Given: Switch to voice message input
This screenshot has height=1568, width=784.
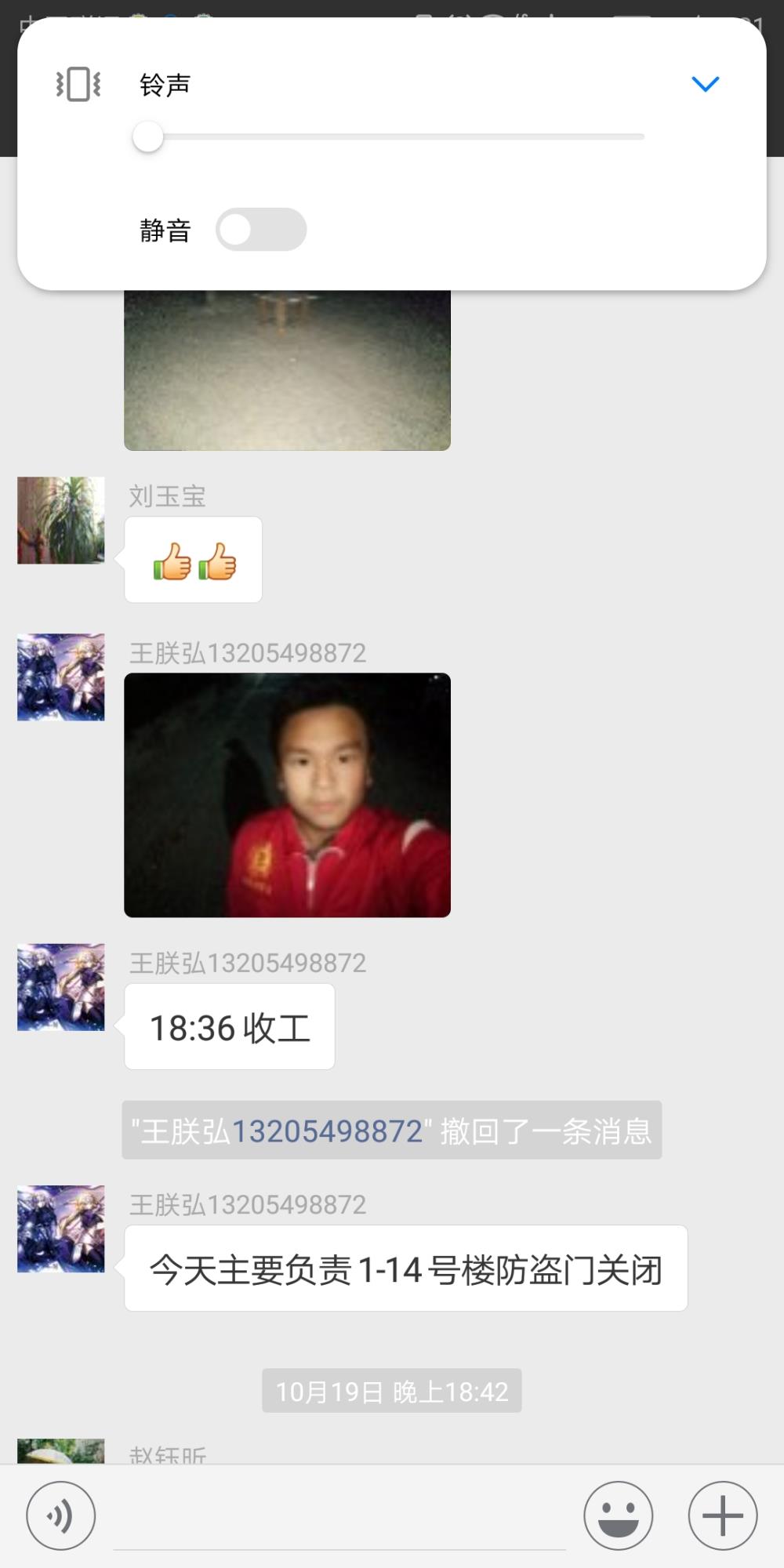Looking at the screenshot, I should point(61,1515).
